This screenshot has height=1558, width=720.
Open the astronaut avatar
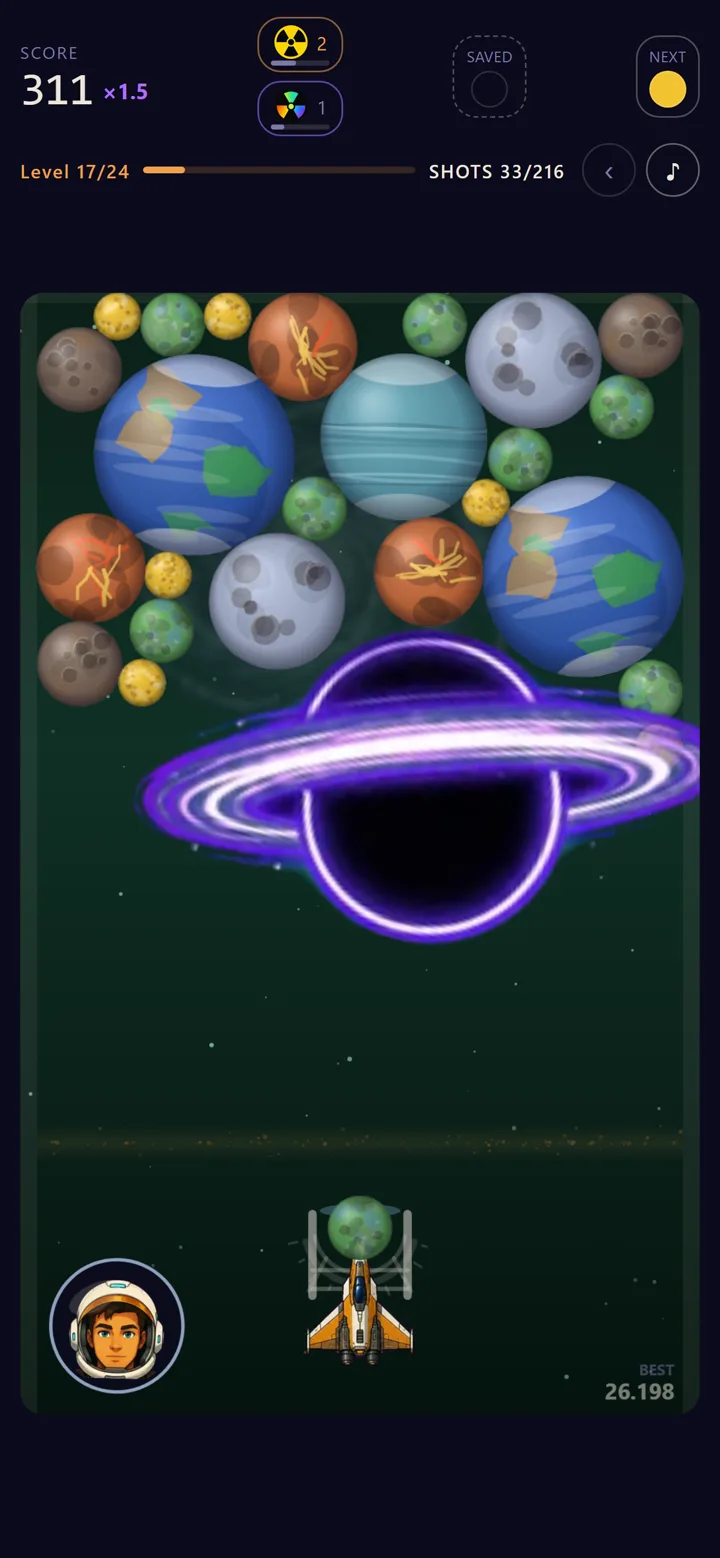click(x=117, y=1325)
